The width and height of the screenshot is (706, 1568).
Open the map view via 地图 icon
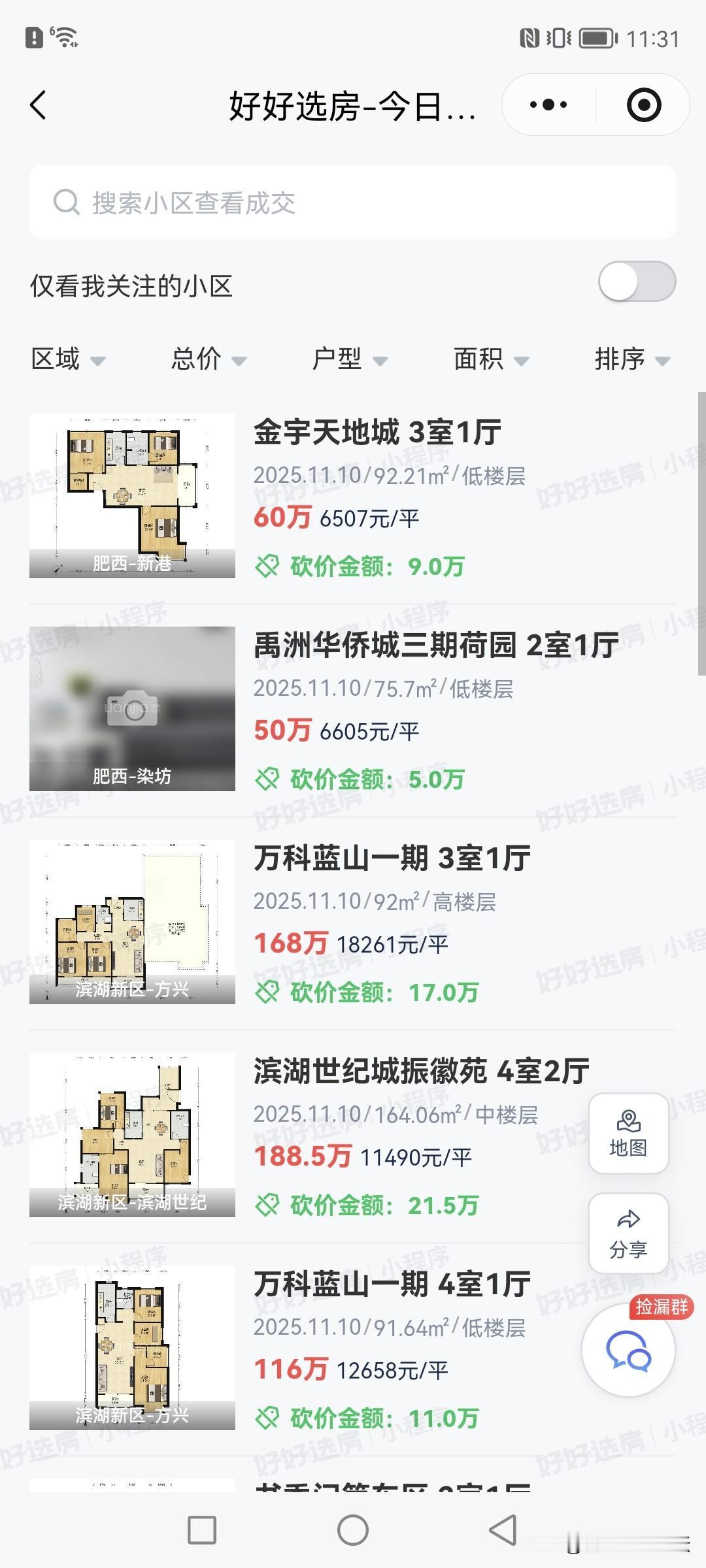pos(628,1135)
